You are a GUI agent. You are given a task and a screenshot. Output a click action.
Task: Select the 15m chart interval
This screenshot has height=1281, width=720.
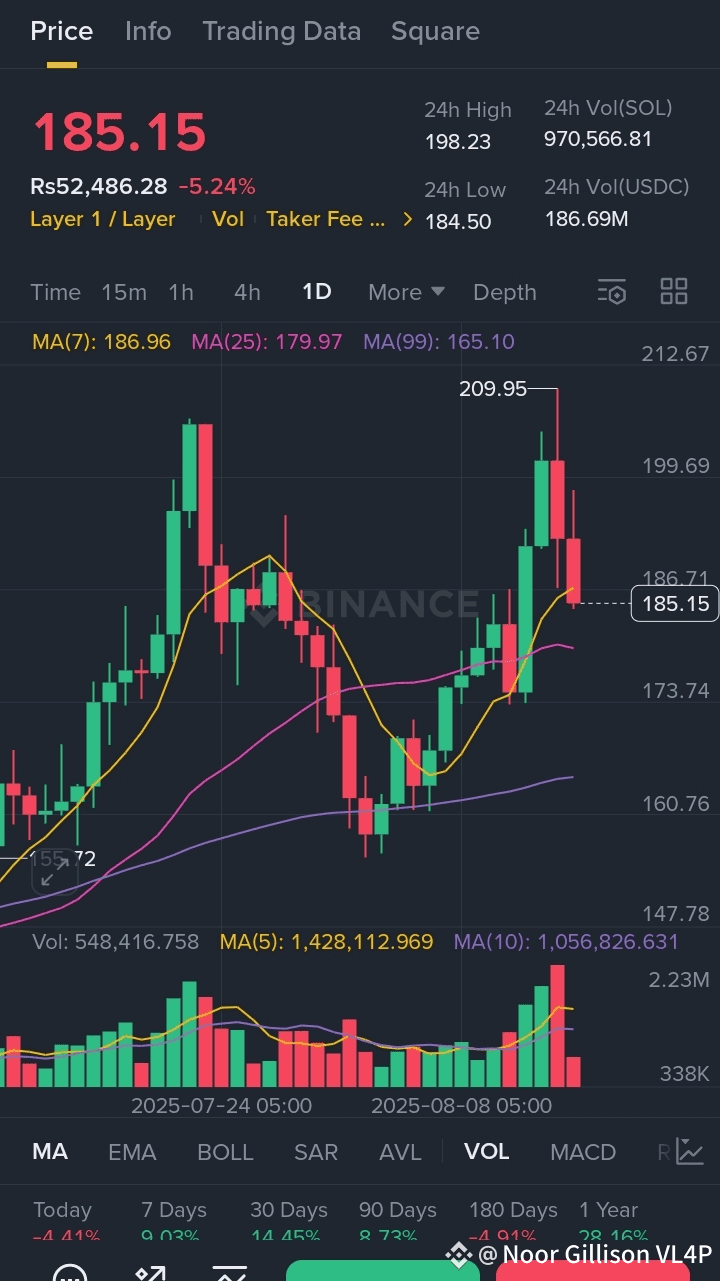click(x=124, y=292)
